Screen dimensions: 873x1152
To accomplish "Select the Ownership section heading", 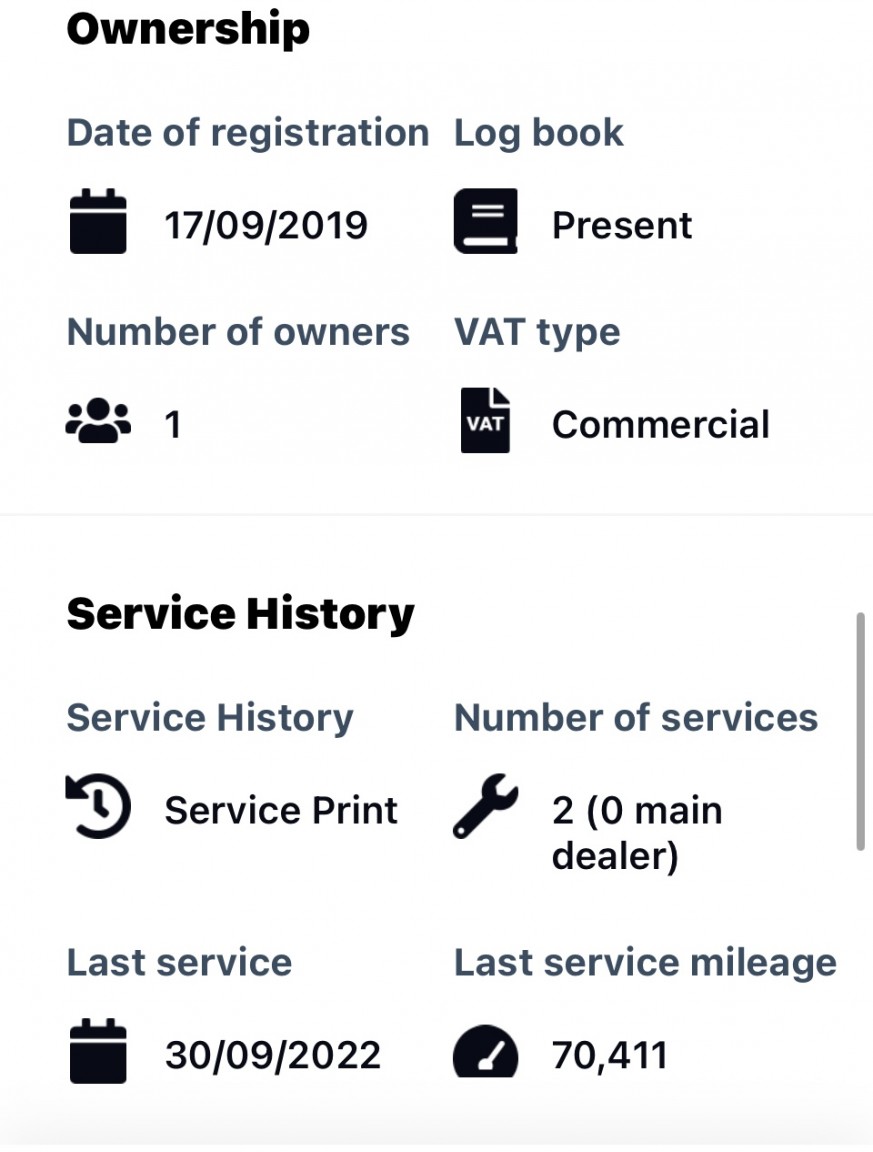I will click(188, 29).
